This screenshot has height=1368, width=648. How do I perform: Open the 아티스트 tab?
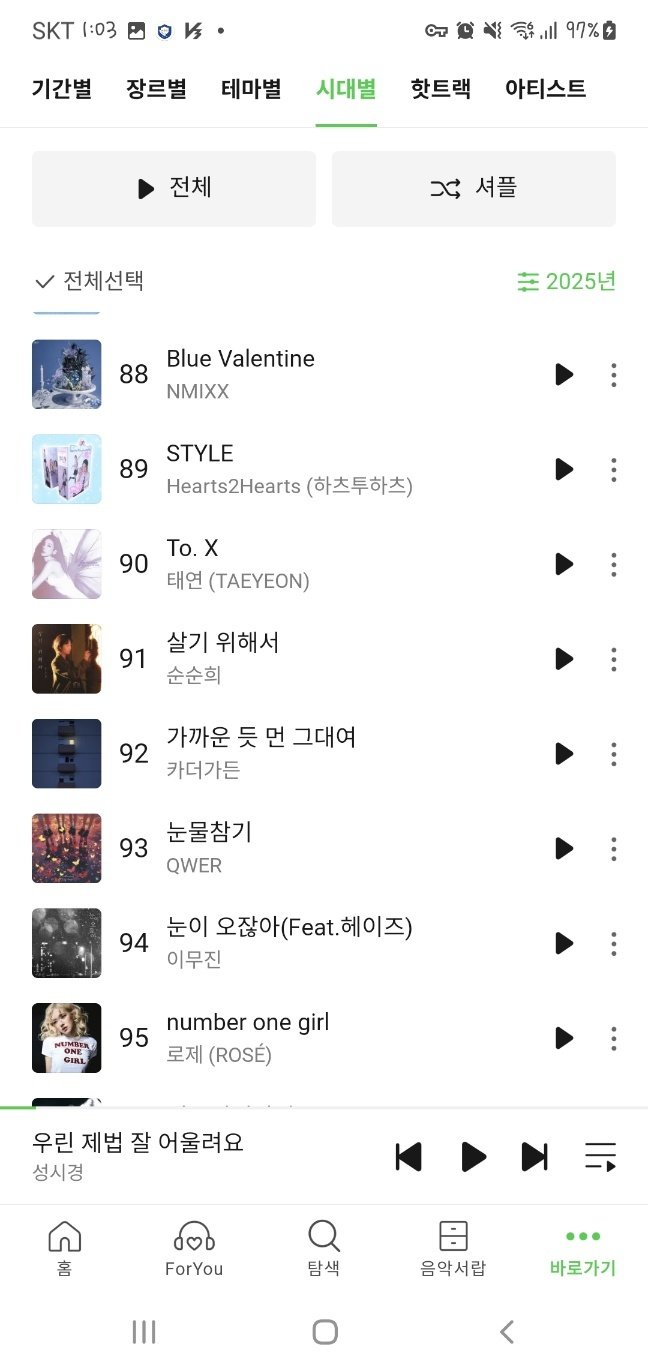point(545,89)
